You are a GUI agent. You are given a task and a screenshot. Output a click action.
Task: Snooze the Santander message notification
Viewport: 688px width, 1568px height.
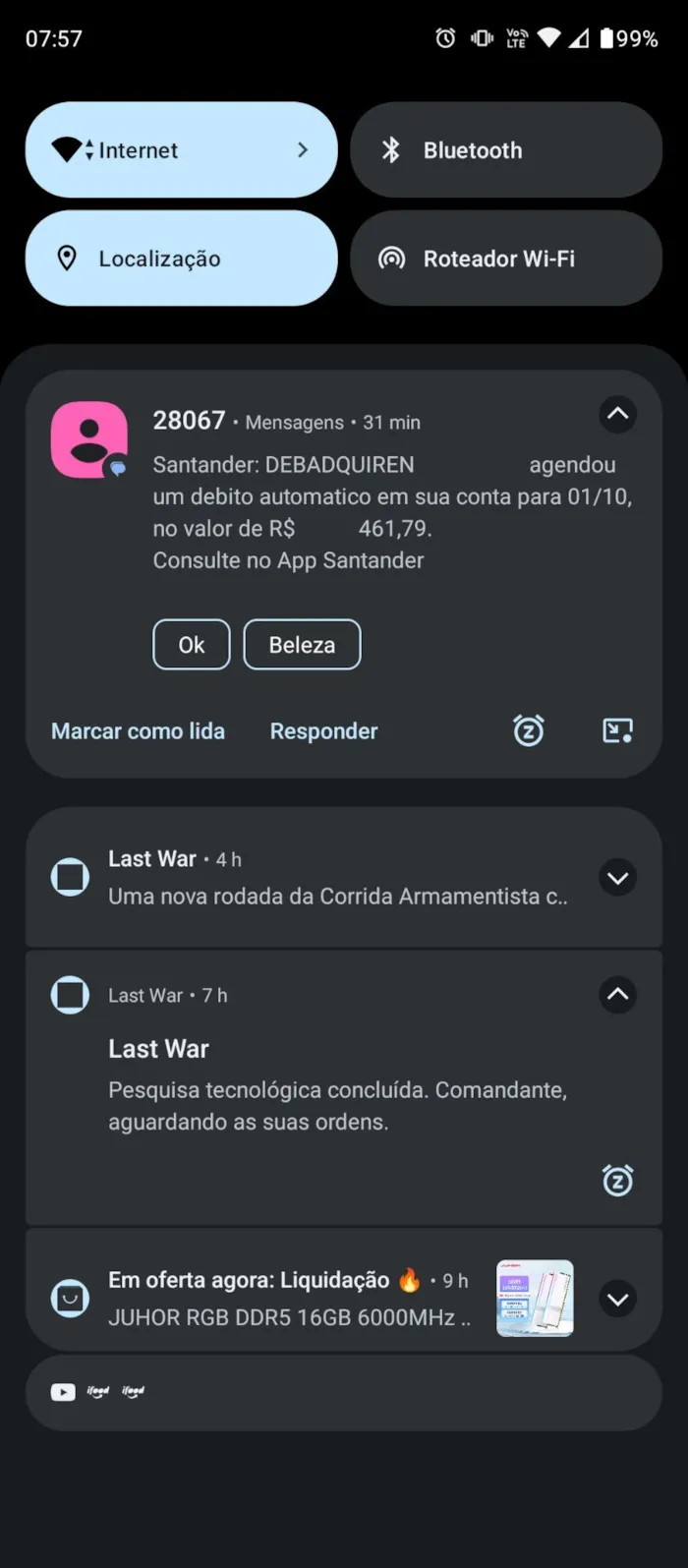[x=529, y=730]
